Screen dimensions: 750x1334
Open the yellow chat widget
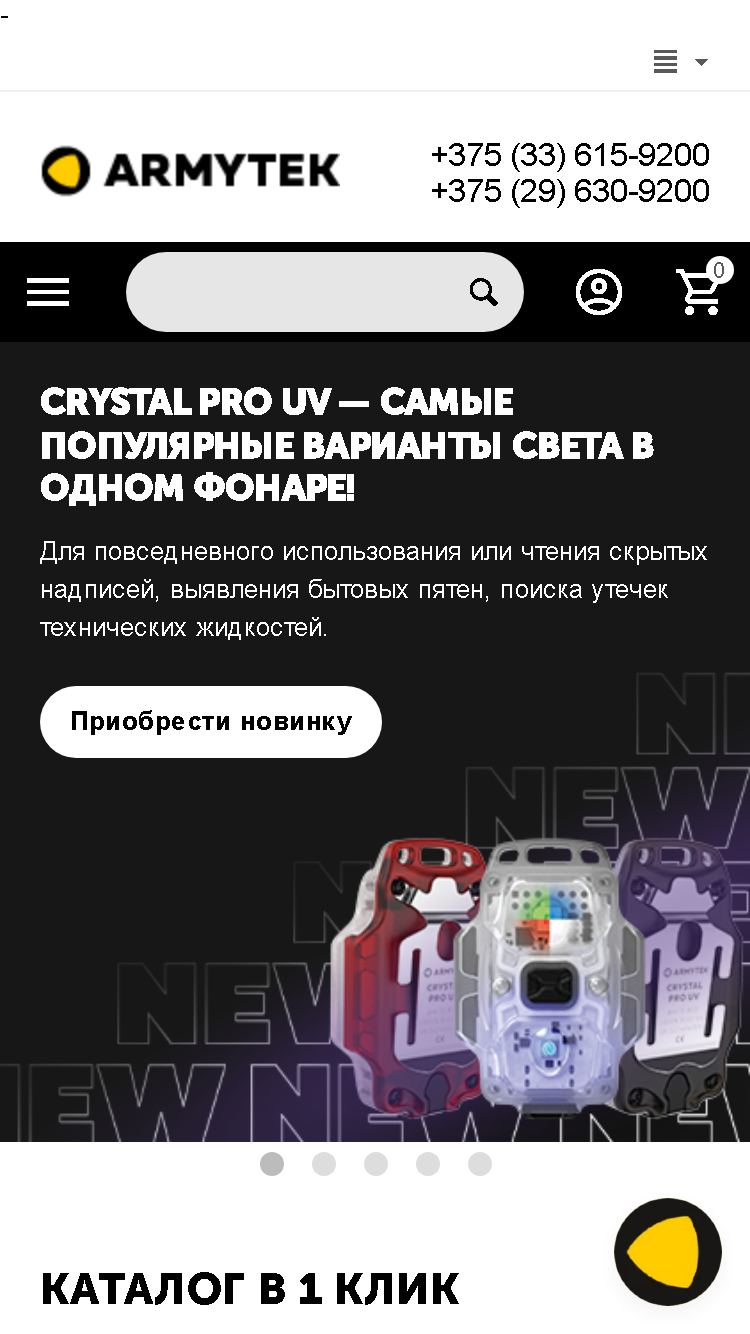coord(668,1252)
